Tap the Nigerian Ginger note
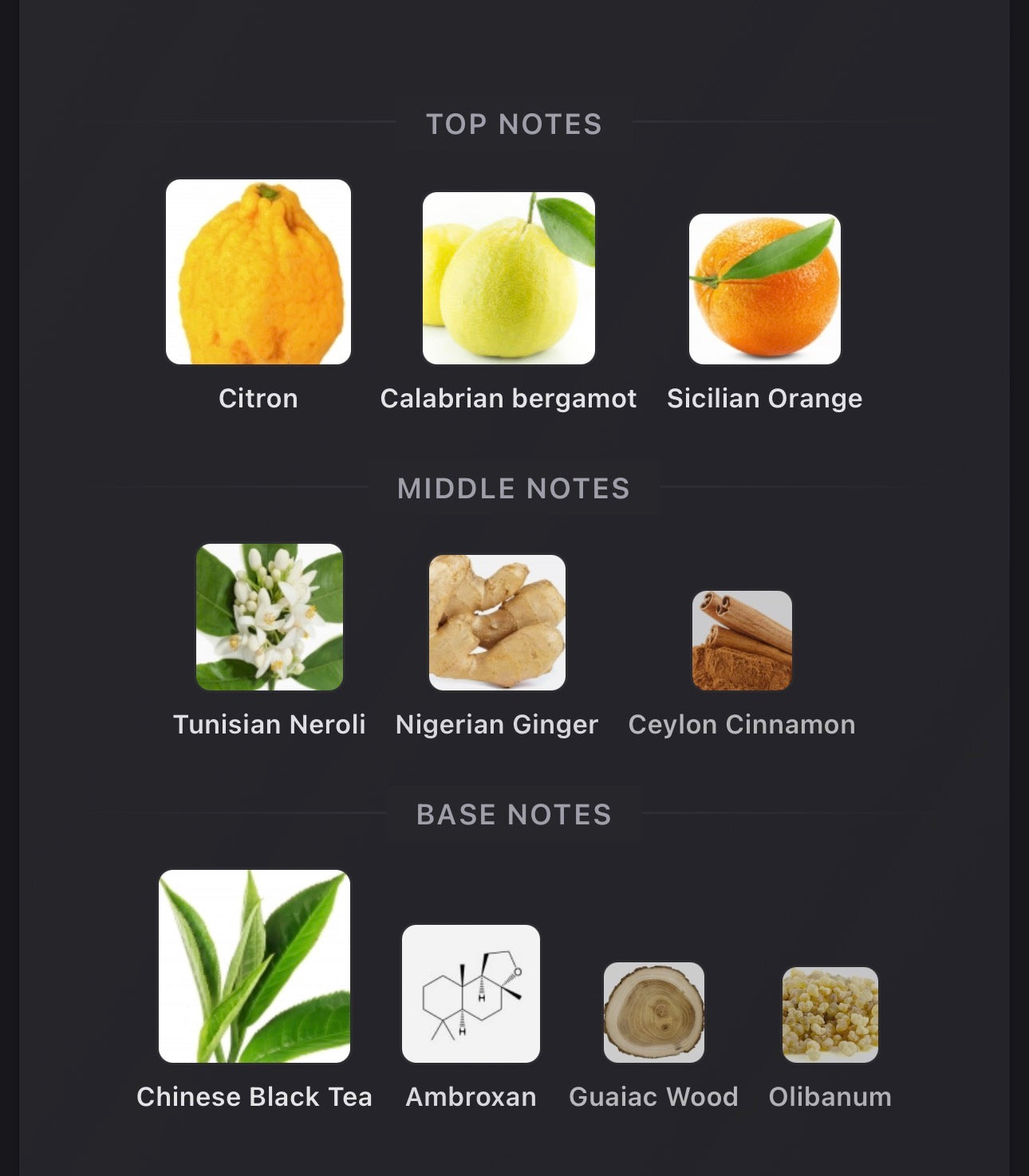Screen dimensions: 1029x1176 pyautogui.click(x=497, y=623)
